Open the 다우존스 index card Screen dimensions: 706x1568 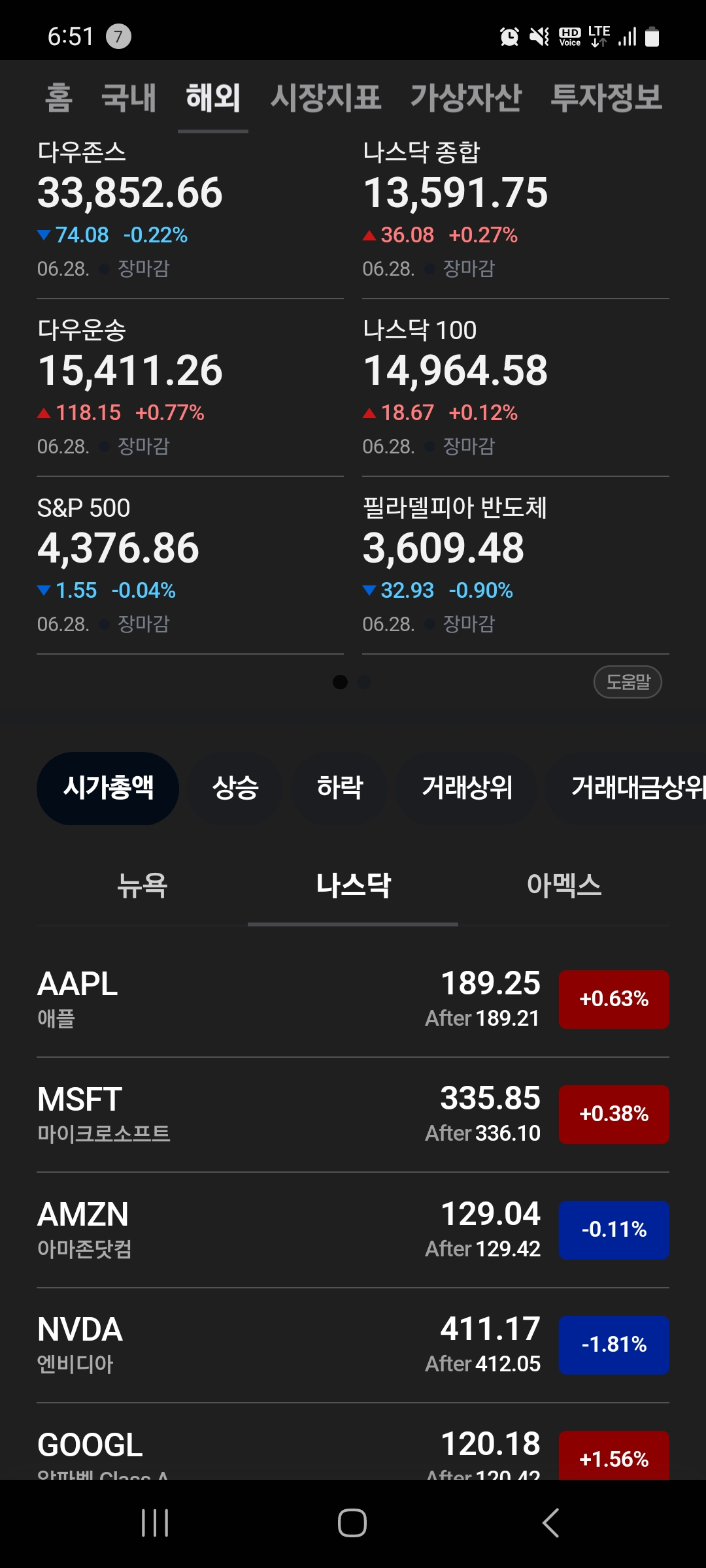(x=190, y=209)
